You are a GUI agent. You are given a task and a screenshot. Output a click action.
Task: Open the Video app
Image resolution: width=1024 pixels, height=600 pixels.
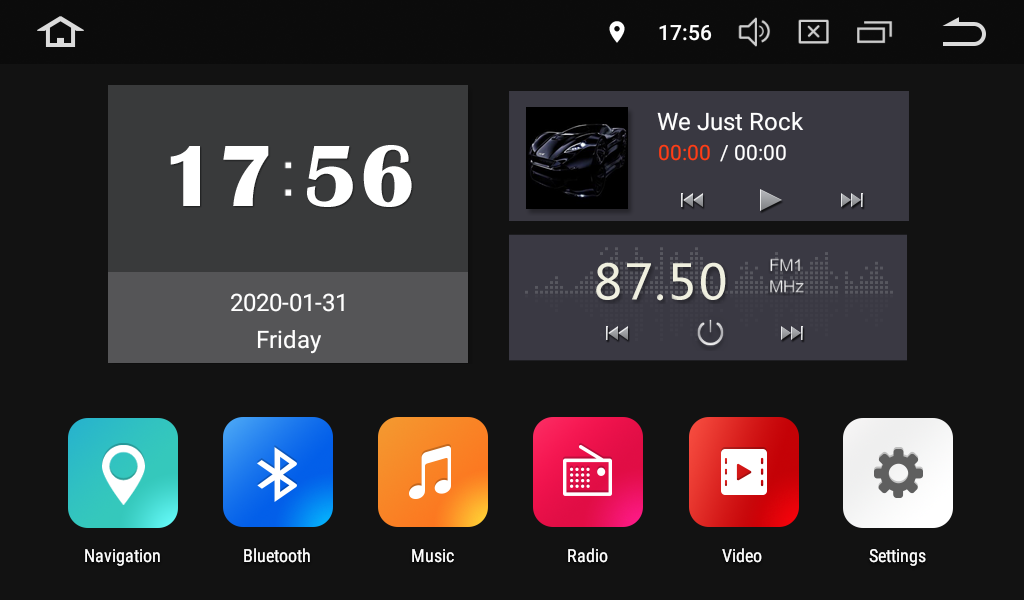point(743,472)
